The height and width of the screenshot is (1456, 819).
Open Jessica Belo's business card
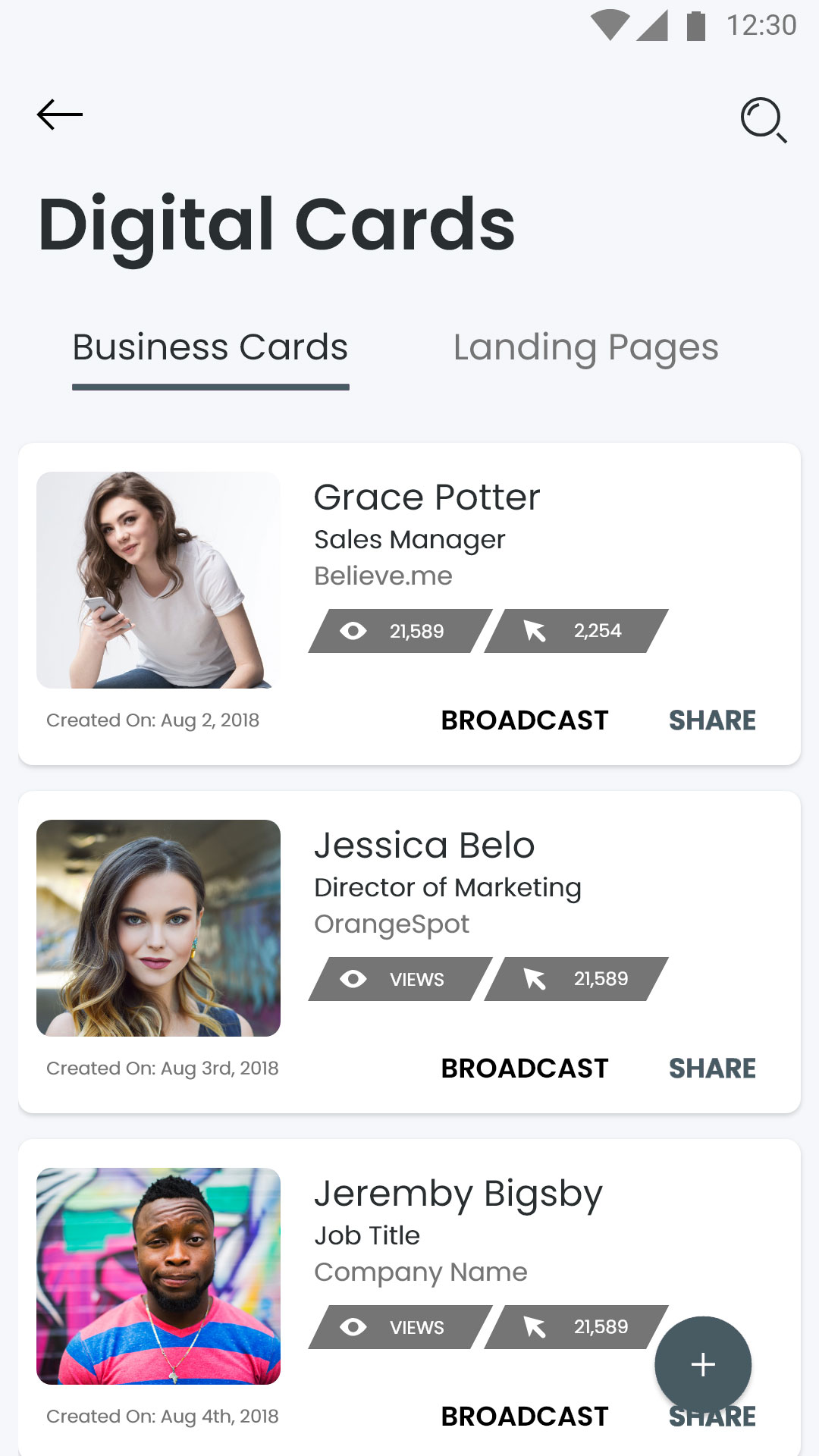pyautogui.click(x=424, y=846)
